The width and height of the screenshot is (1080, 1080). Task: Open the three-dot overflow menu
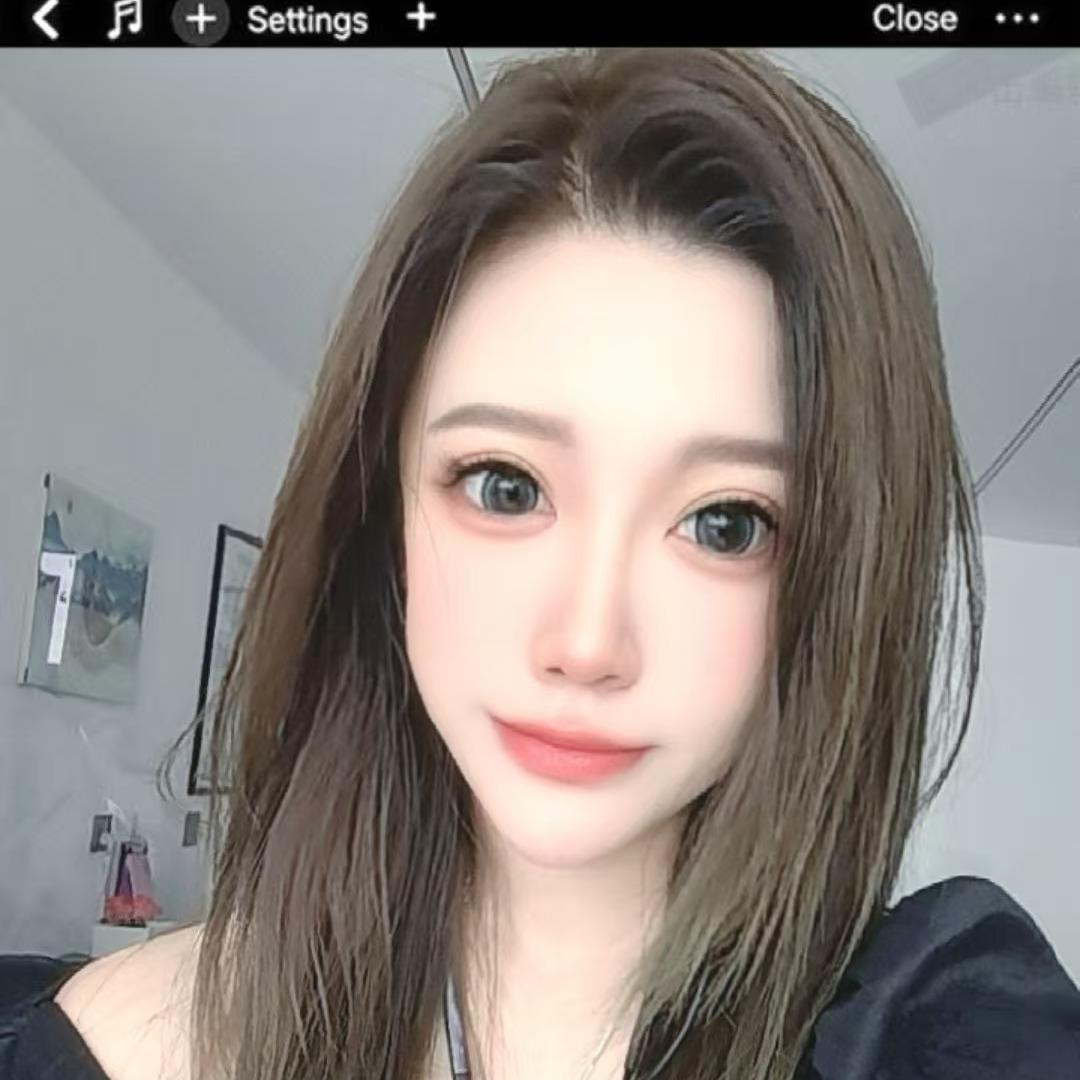(1017, 19)
